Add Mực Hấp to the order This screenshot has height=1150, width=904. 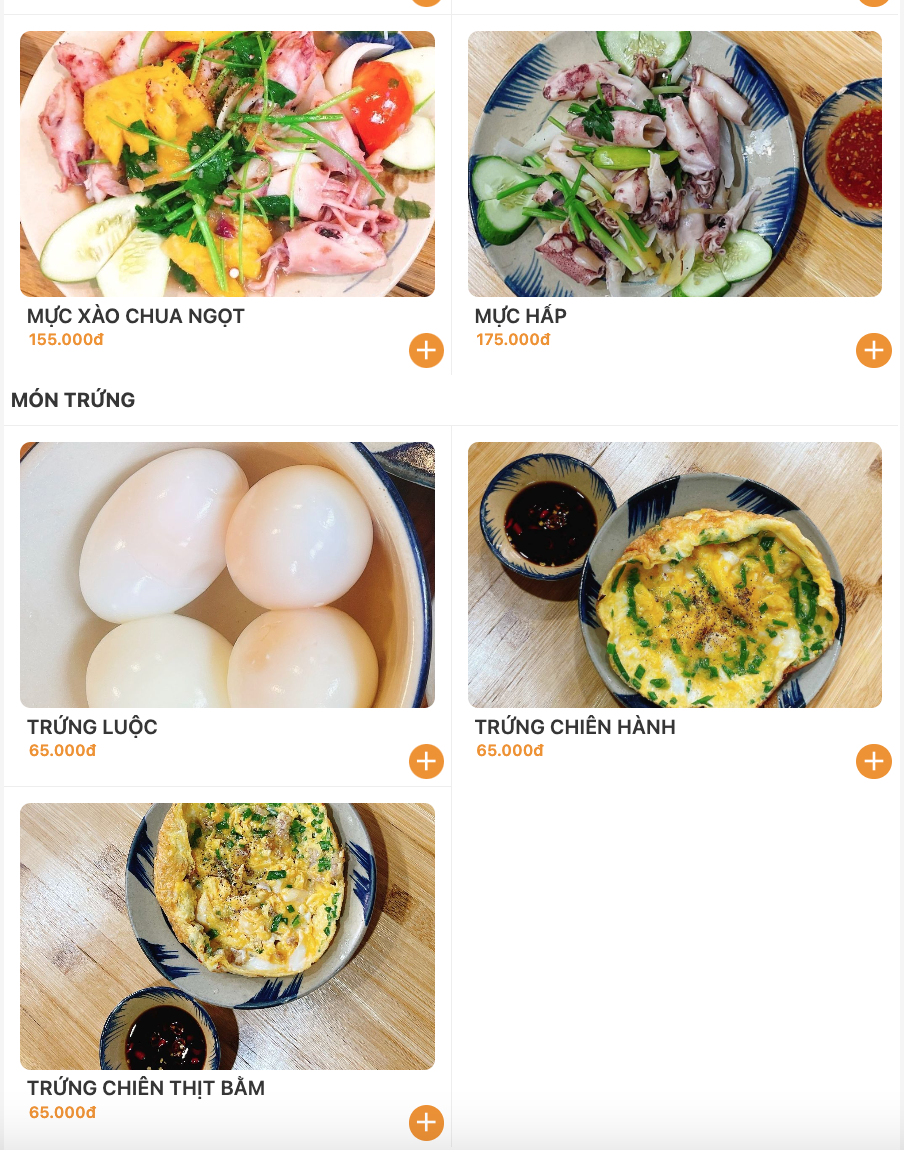click(873, 351)
